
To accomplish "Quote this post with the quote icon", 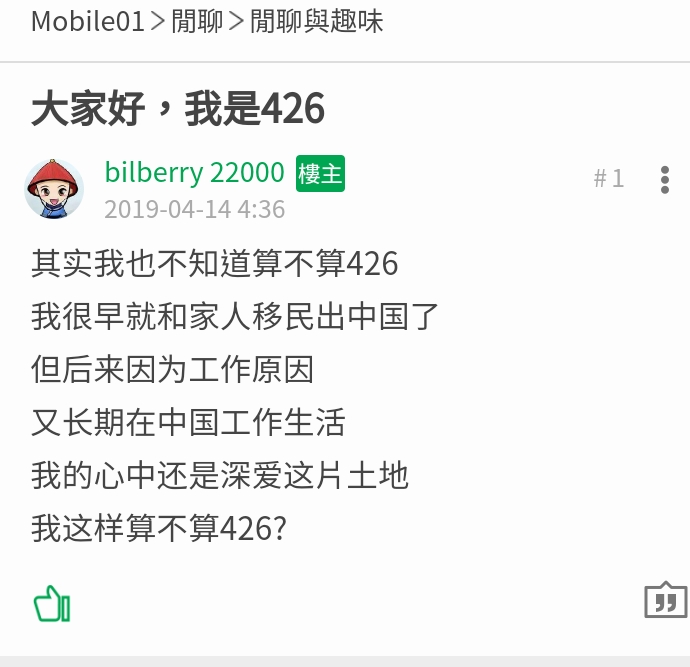I will coord(665,600).
